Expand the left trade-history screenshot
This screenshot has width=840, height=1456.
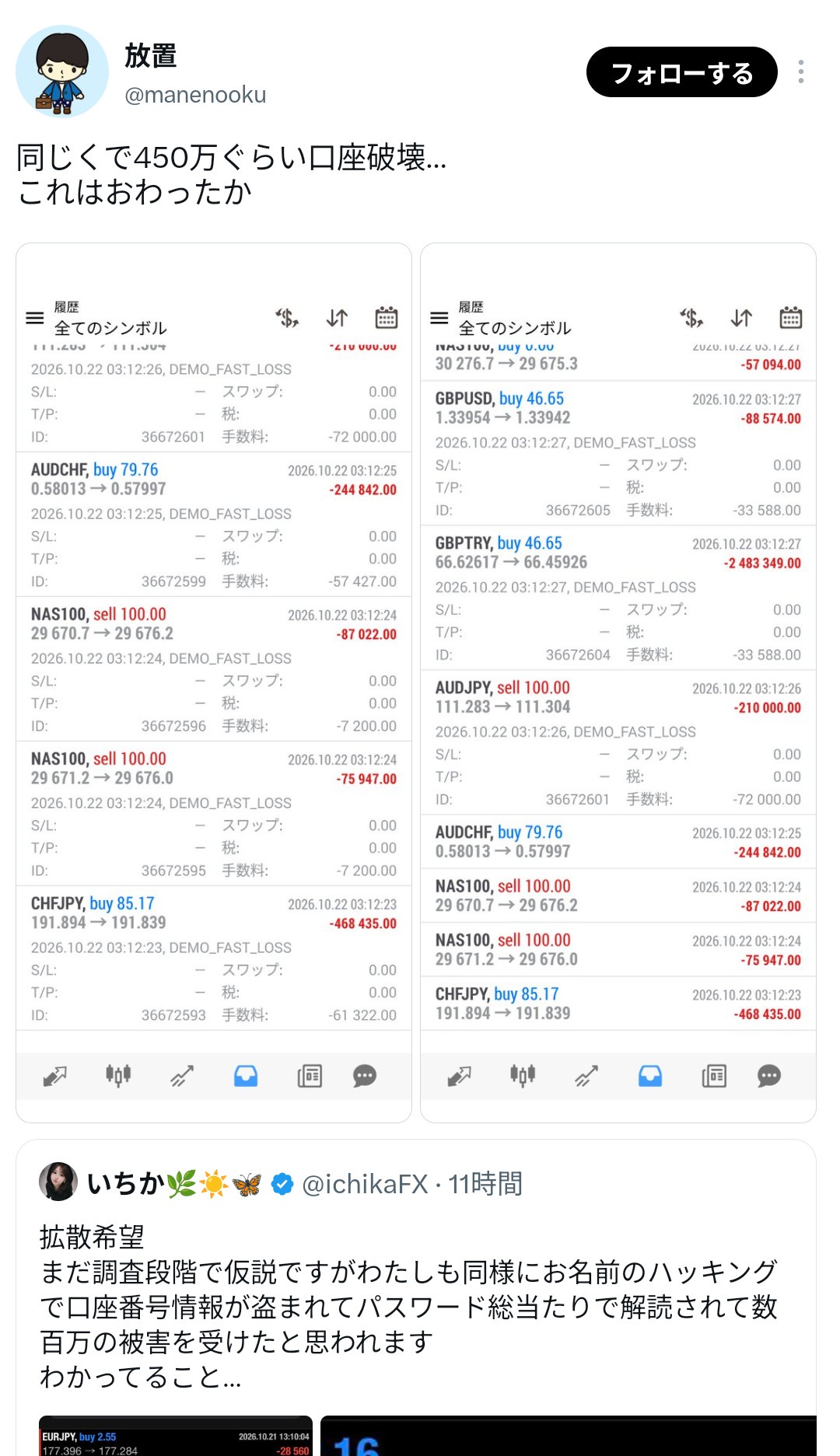pos(214,683)
